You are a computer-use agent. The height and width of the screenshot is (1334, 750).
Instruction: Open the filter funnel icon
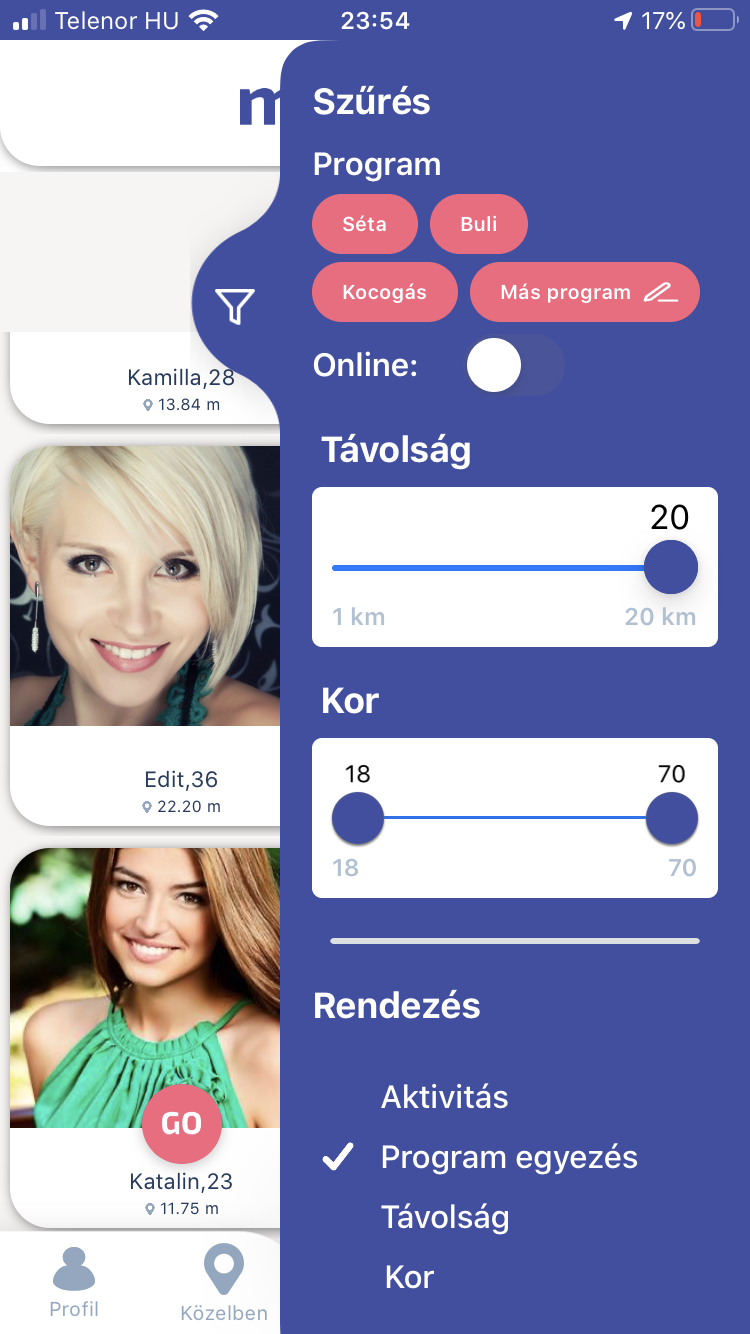tap(234, 305)
